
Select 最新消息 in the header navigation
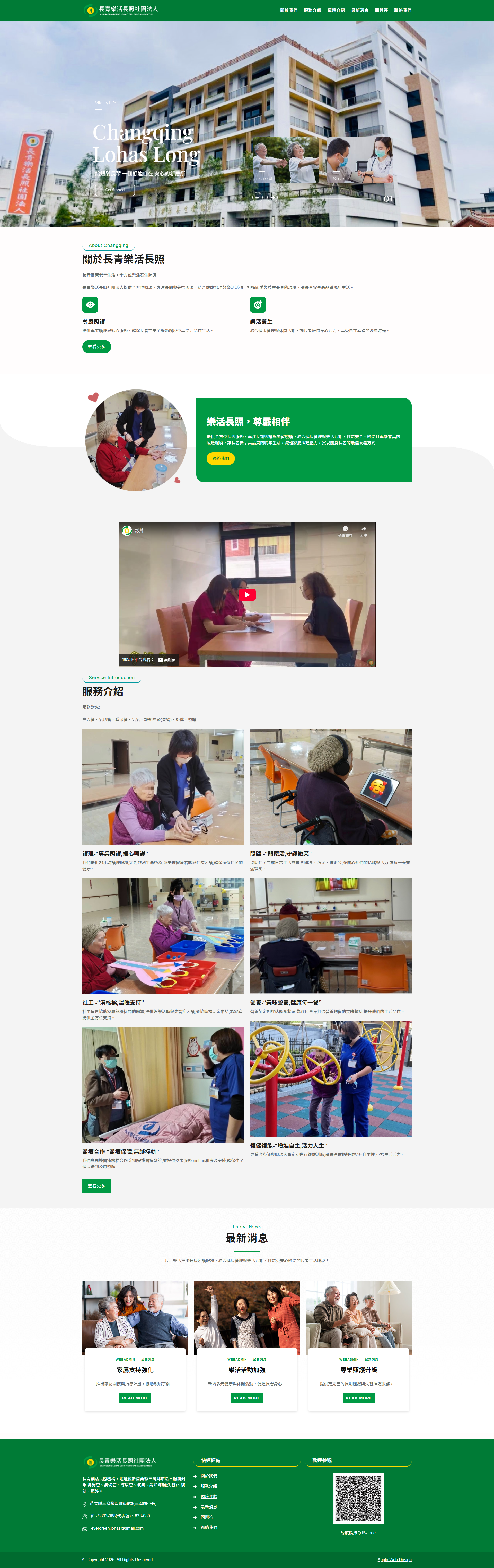point(359,10)
